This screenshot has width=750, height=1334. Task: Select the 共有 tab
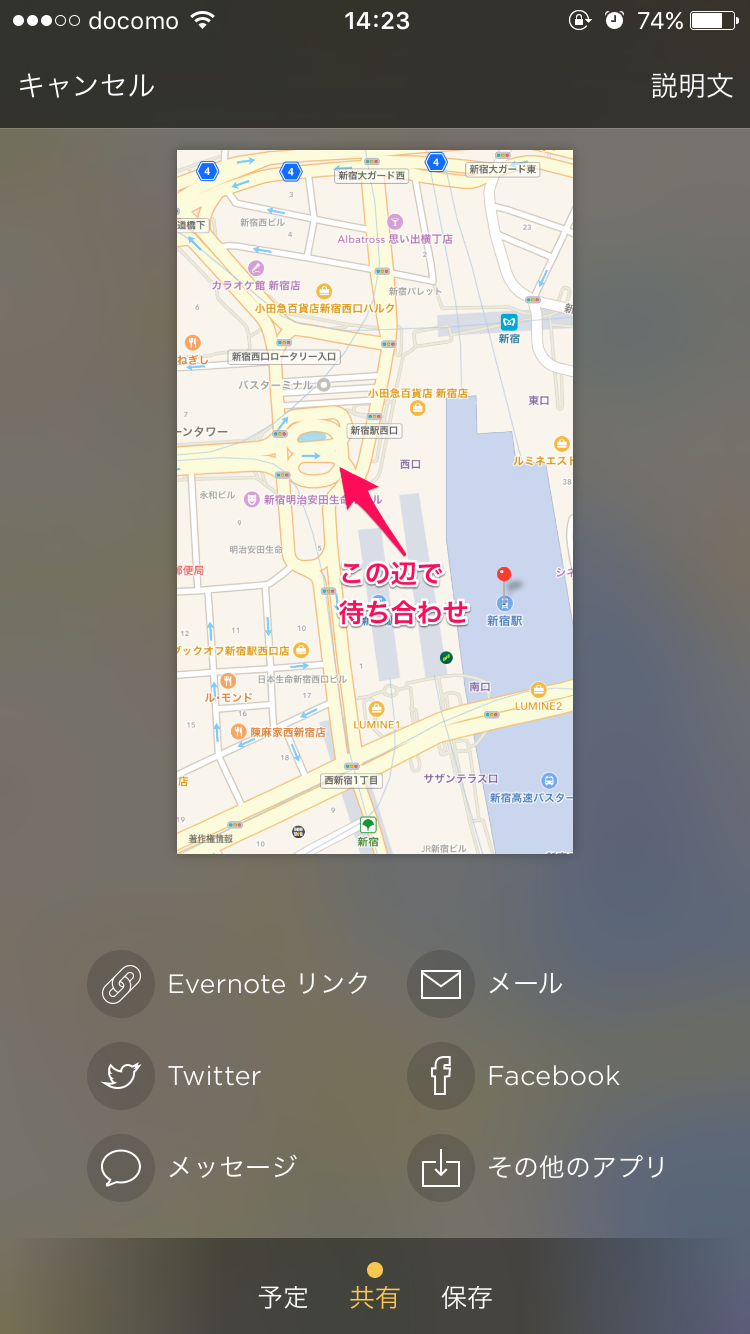click(x=374, y=1297)
